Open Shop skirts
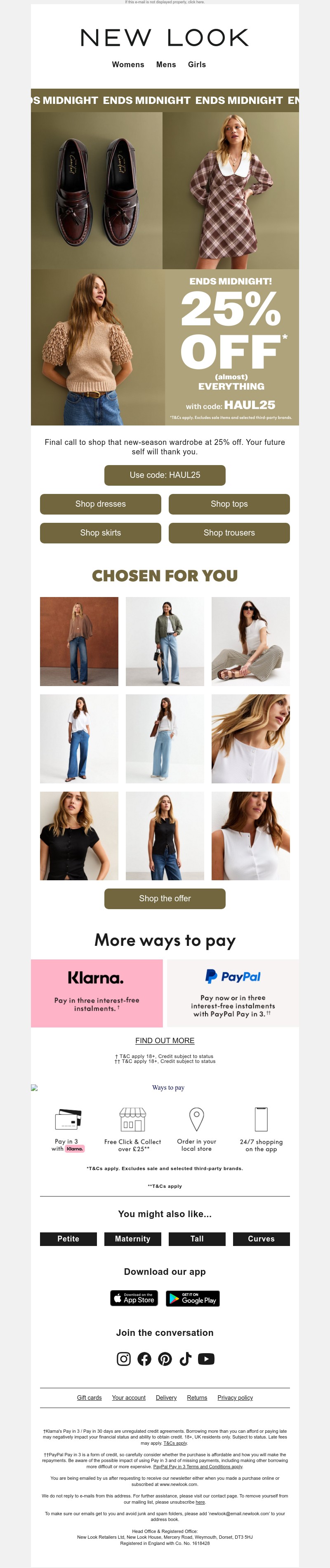 click(101, 533)
